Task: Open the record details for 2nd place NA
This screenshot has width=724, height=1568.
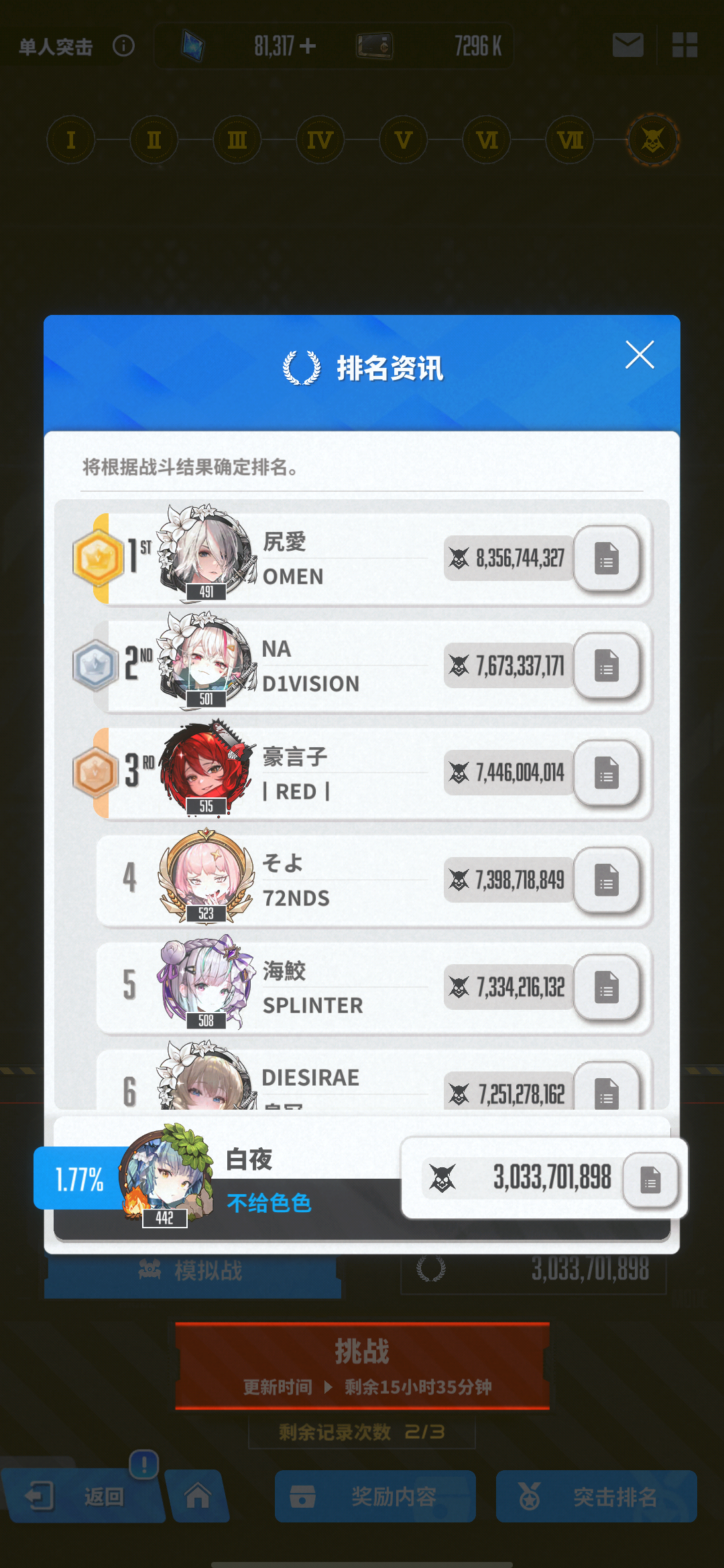Action: click(607, 666)
